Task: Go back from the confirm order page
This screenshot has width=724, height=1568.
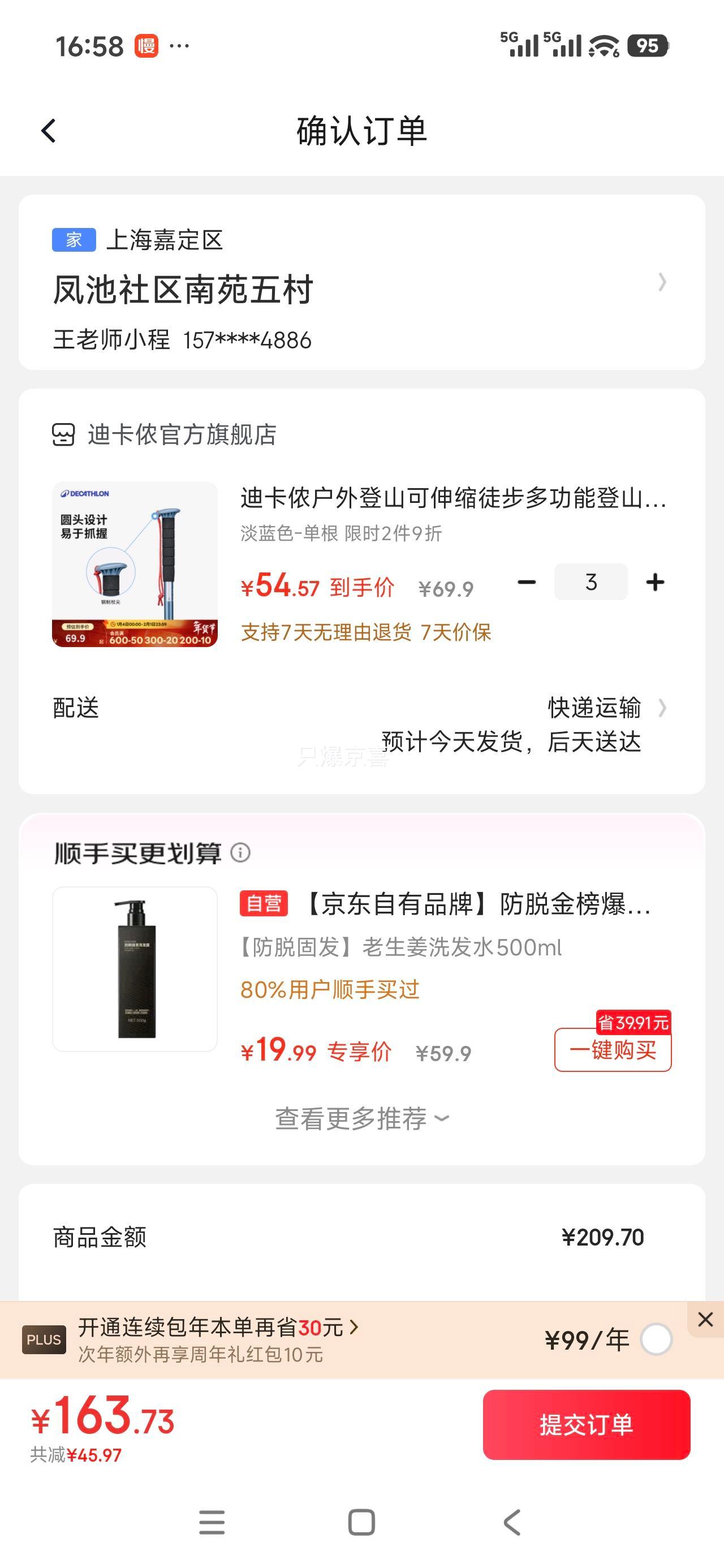Action: coord(49,131)
